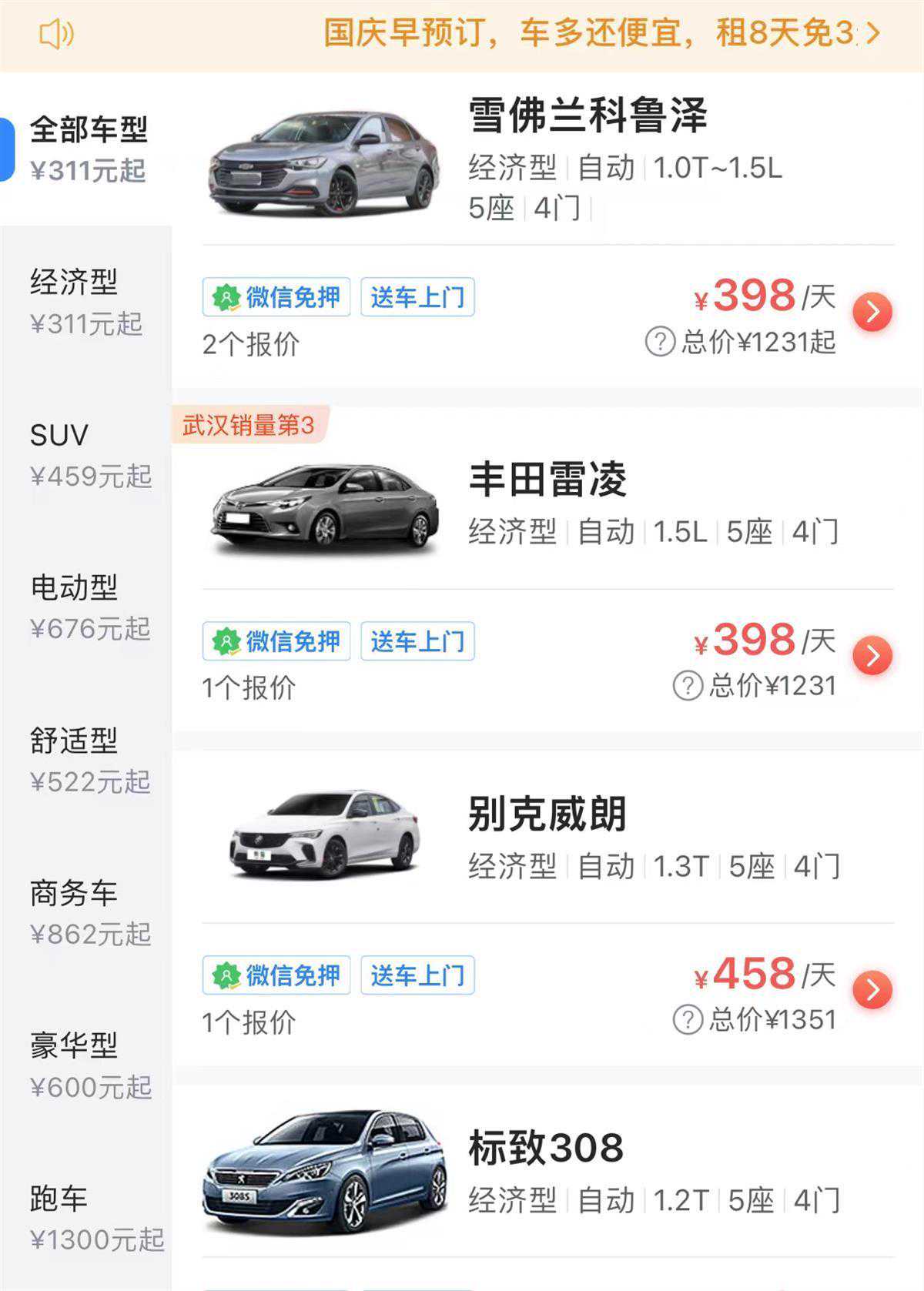Open the 标致308 car listing
The image size is (924, 1291).
coord(545,1148)
